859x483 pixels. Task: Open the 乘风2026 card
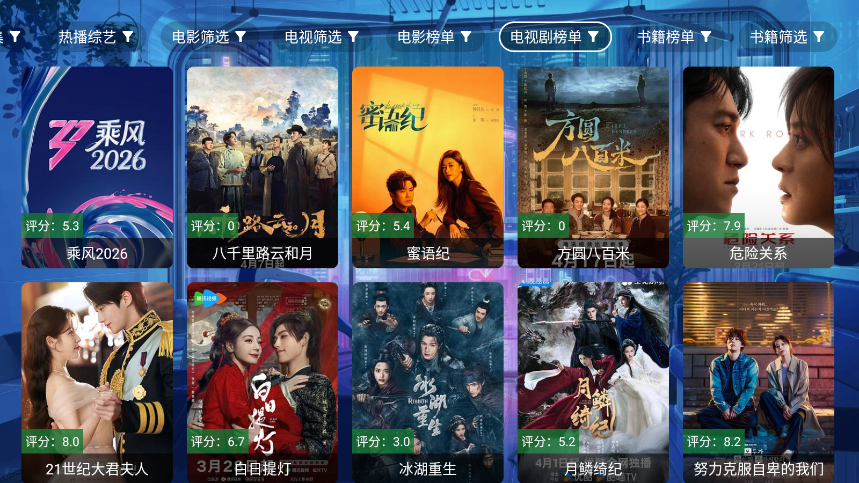point(97,167)
